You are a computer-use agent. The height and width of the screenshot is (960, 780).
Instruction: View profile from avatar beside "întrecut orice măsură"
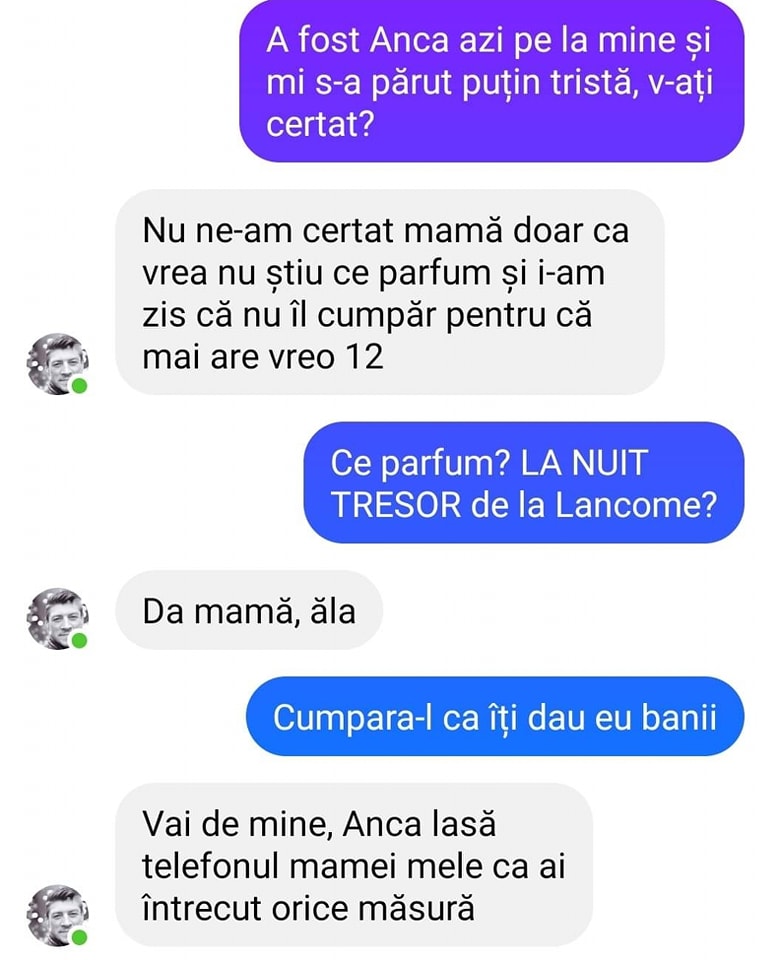[x=57, y=915]
